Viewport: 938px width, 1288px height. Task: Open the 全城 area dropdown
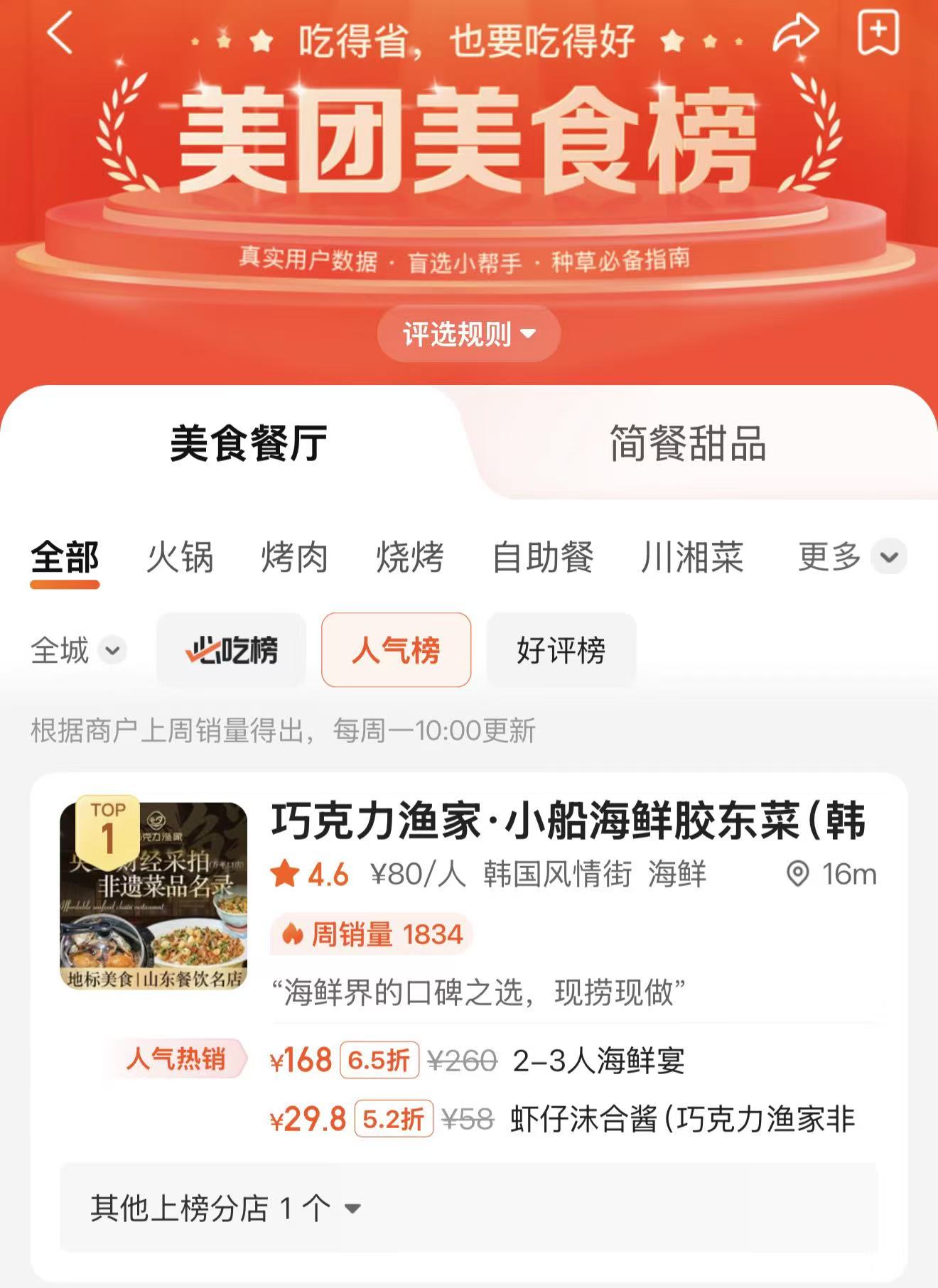click(78, 650)
